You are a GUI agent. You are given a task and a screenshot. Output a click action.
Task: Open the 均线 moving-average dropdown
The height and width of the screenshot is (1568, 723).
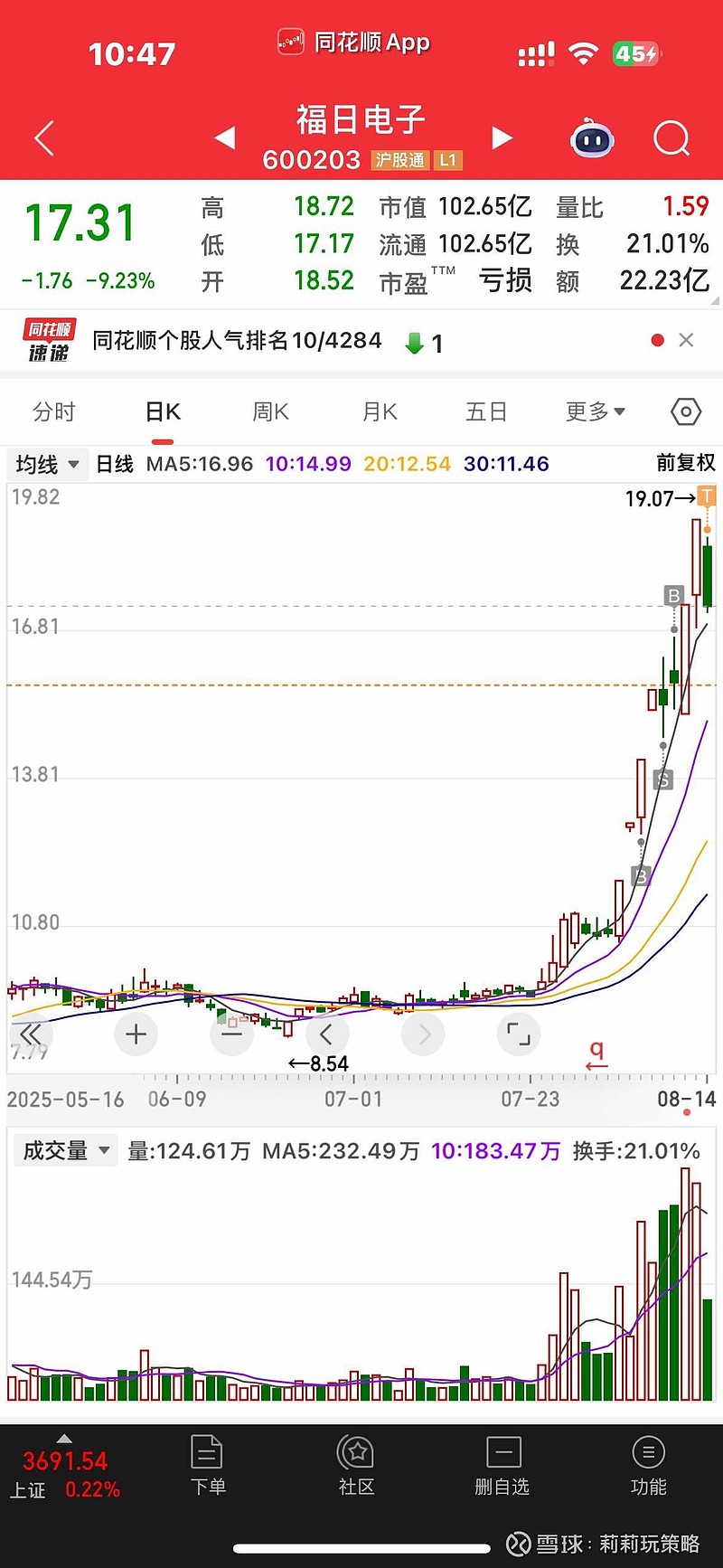(45, 463)
